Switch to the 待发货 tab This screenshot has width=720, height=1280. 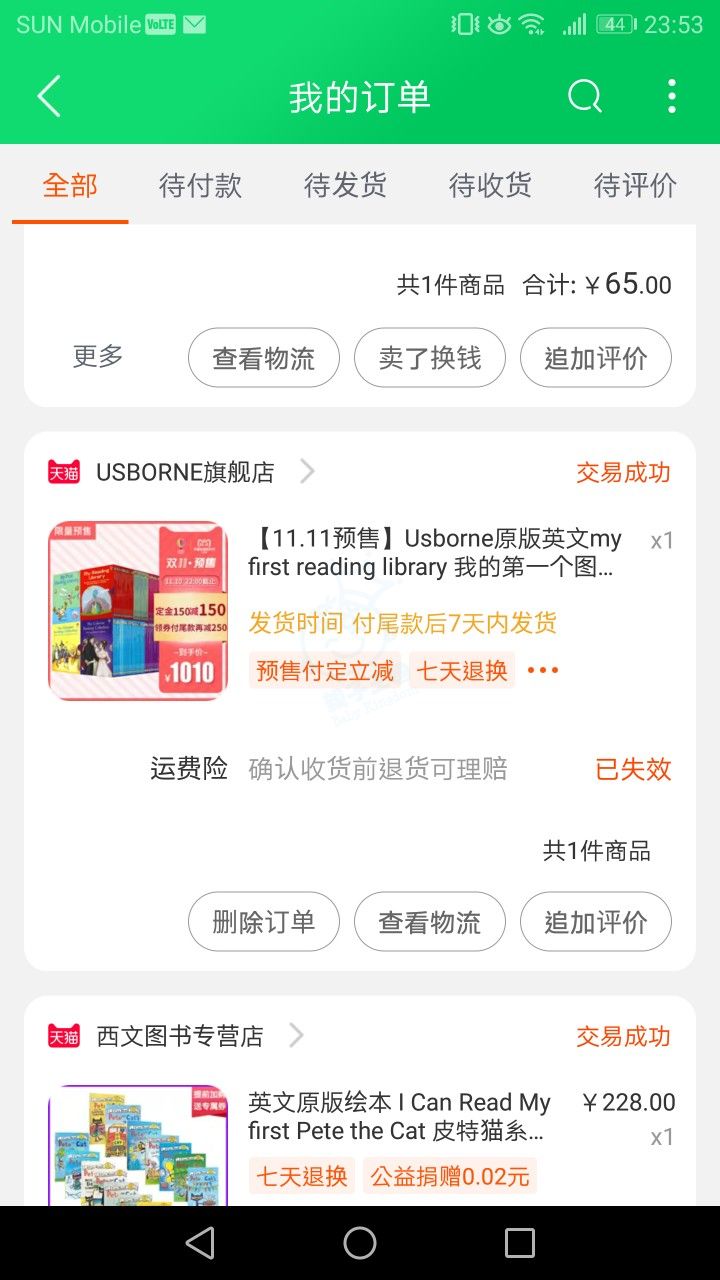(x=345, y=185)
